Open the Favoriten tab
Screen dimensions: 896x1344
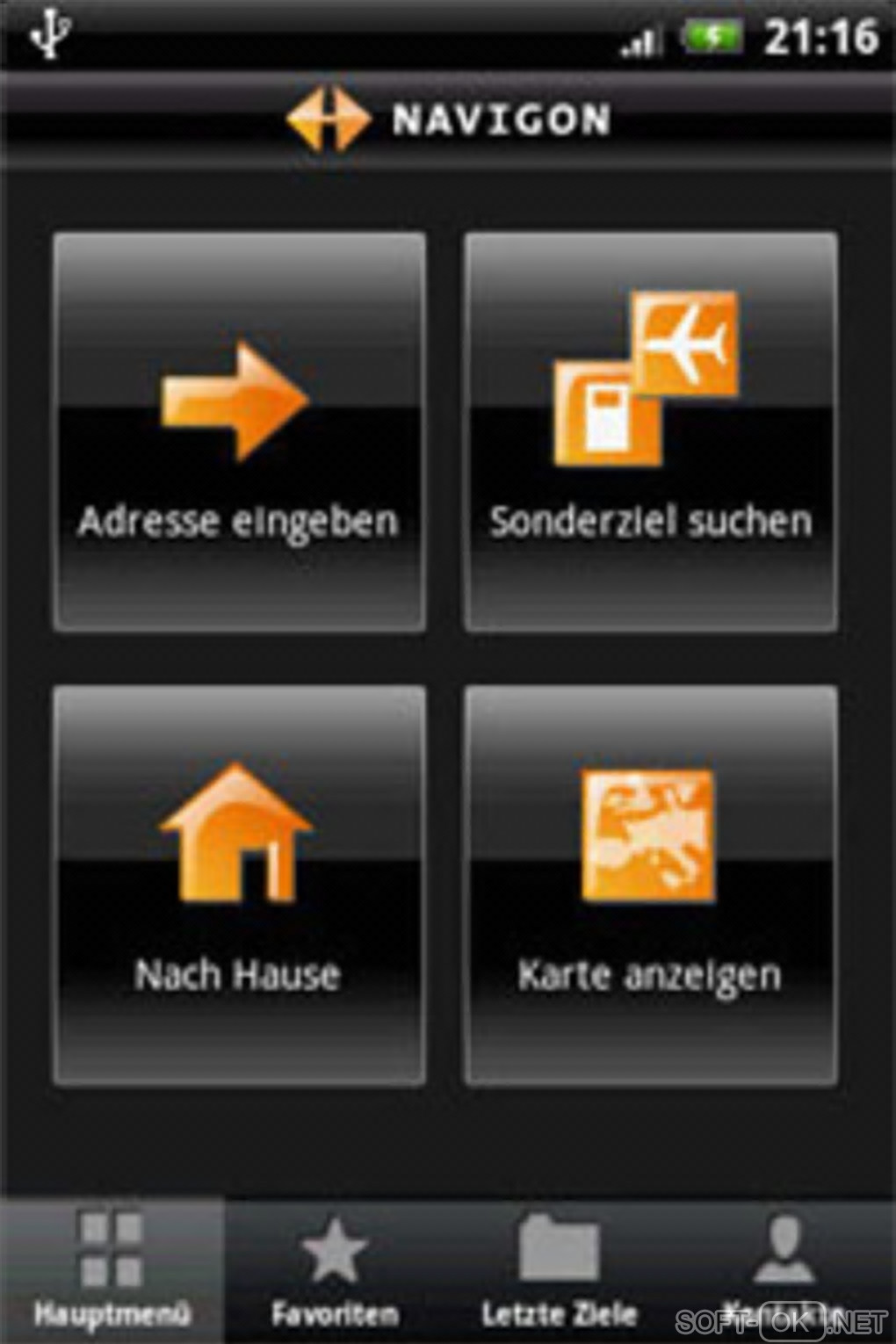tap(335, 1269)
